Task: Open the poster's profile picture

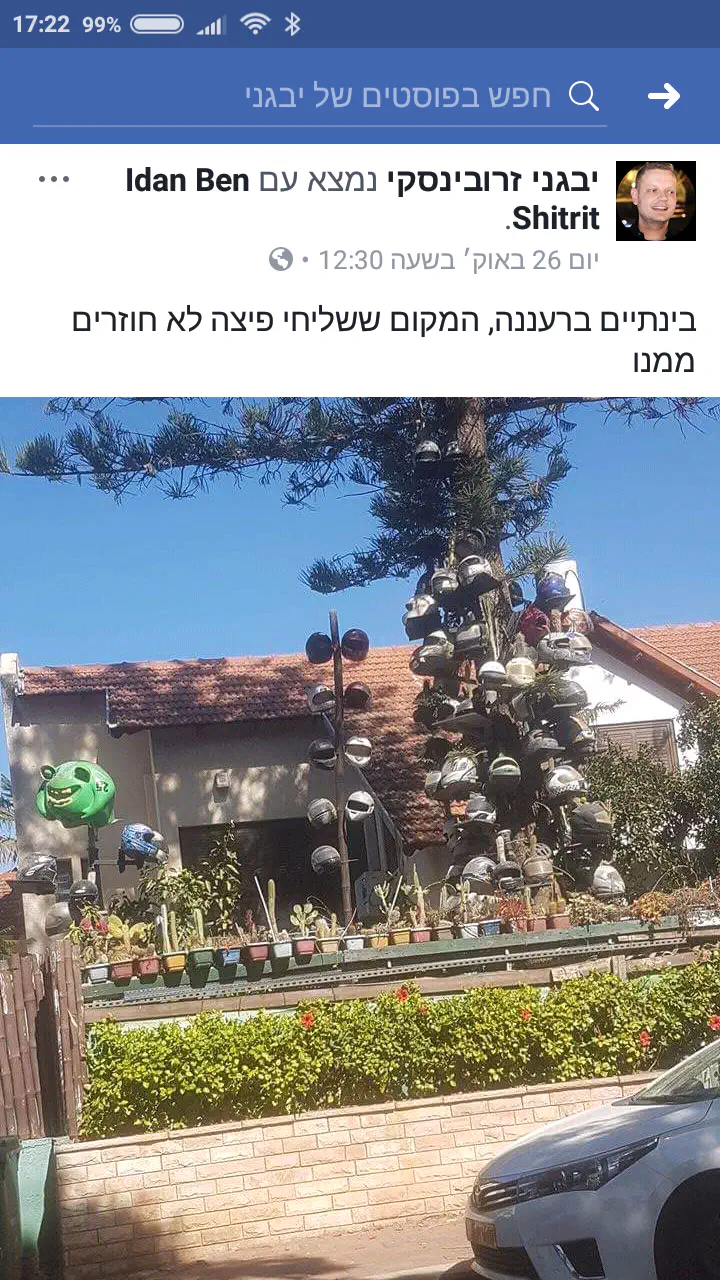Action: [x=655, y=201]
